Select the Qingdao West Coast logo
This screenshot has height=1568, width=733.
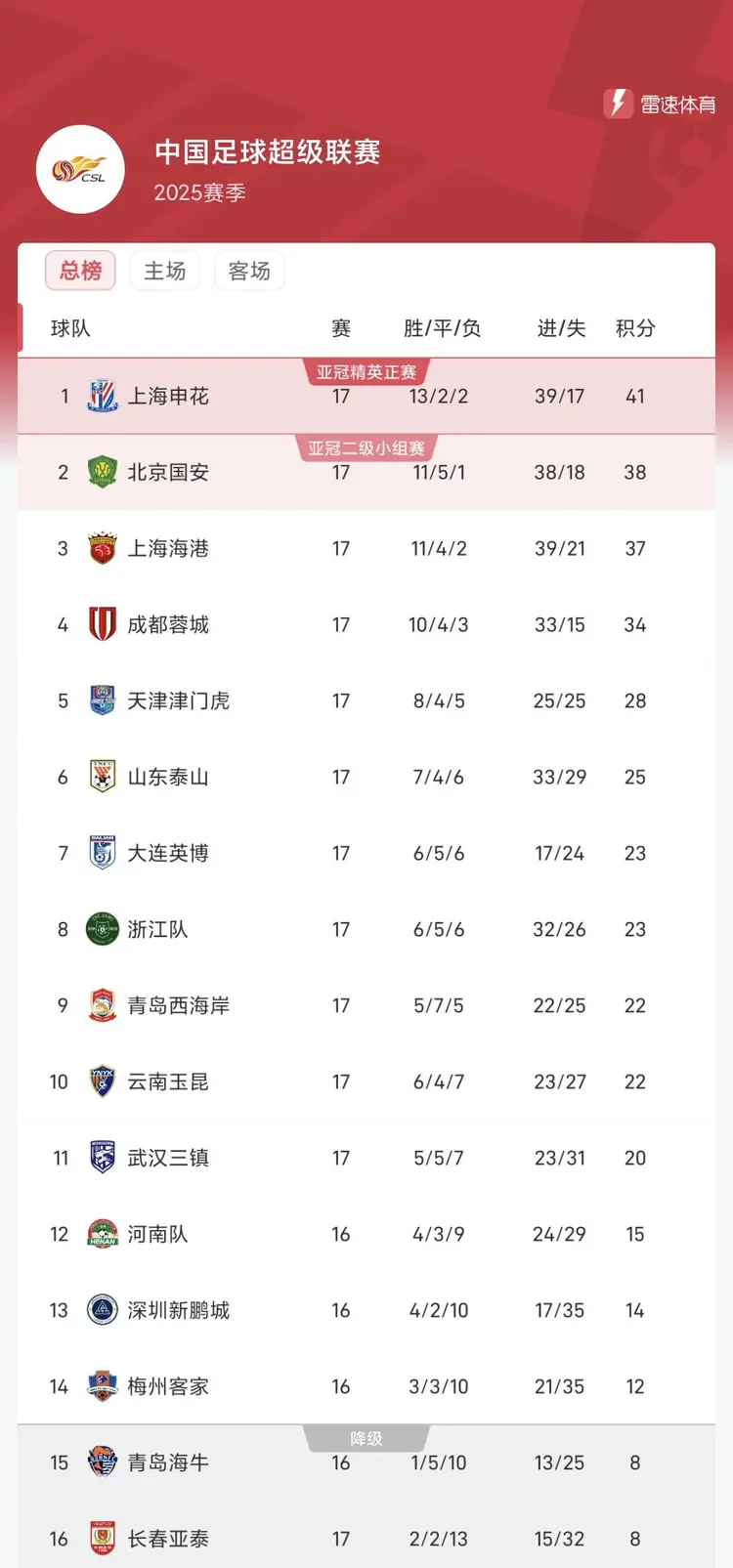click(102, 1005)
